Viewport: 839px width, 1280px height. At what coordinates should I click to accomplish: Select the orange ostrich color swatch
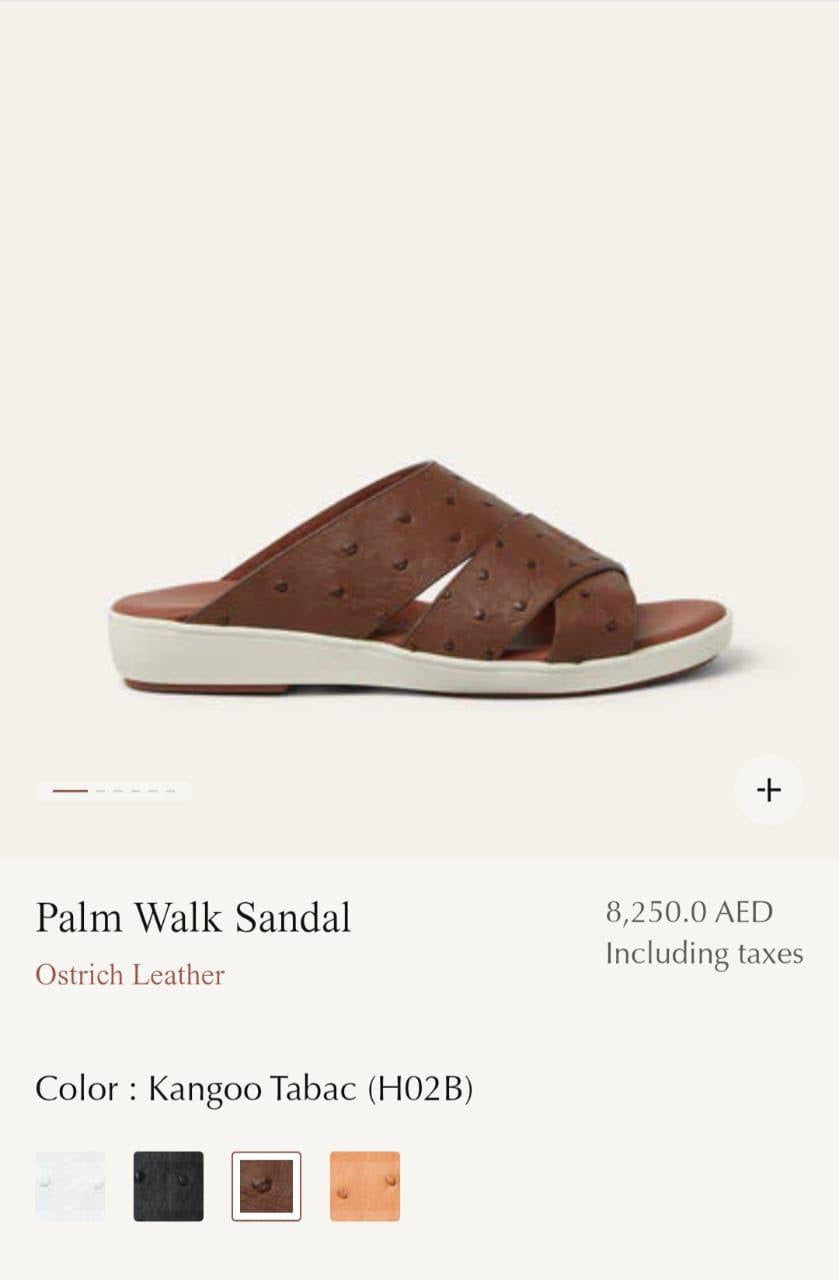pyautogui.click(x=365, y=1186)
